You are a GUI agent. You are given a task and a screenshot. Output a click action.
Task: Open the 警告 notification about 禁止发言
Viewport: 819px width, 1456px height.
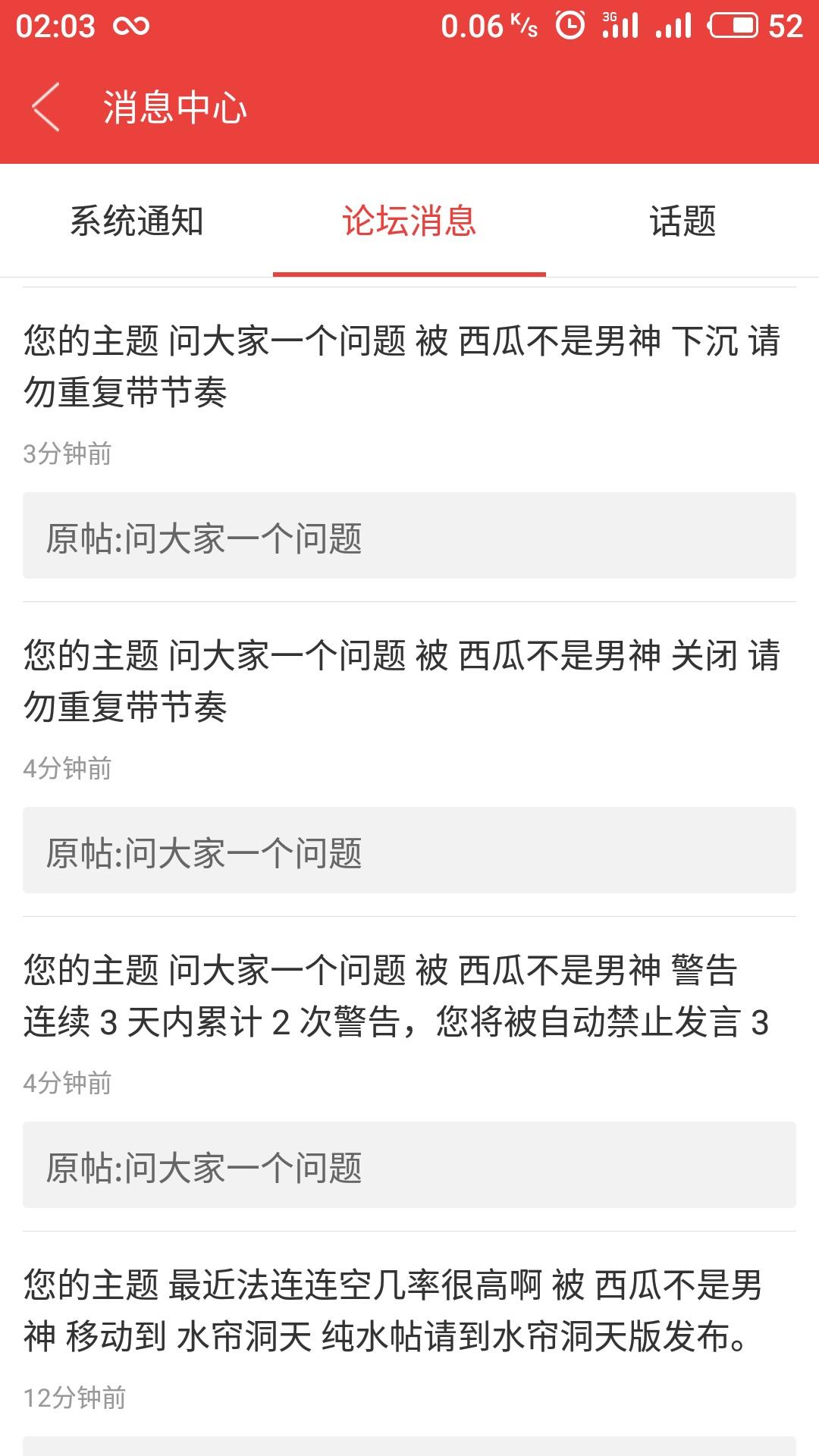click(402, 996)
